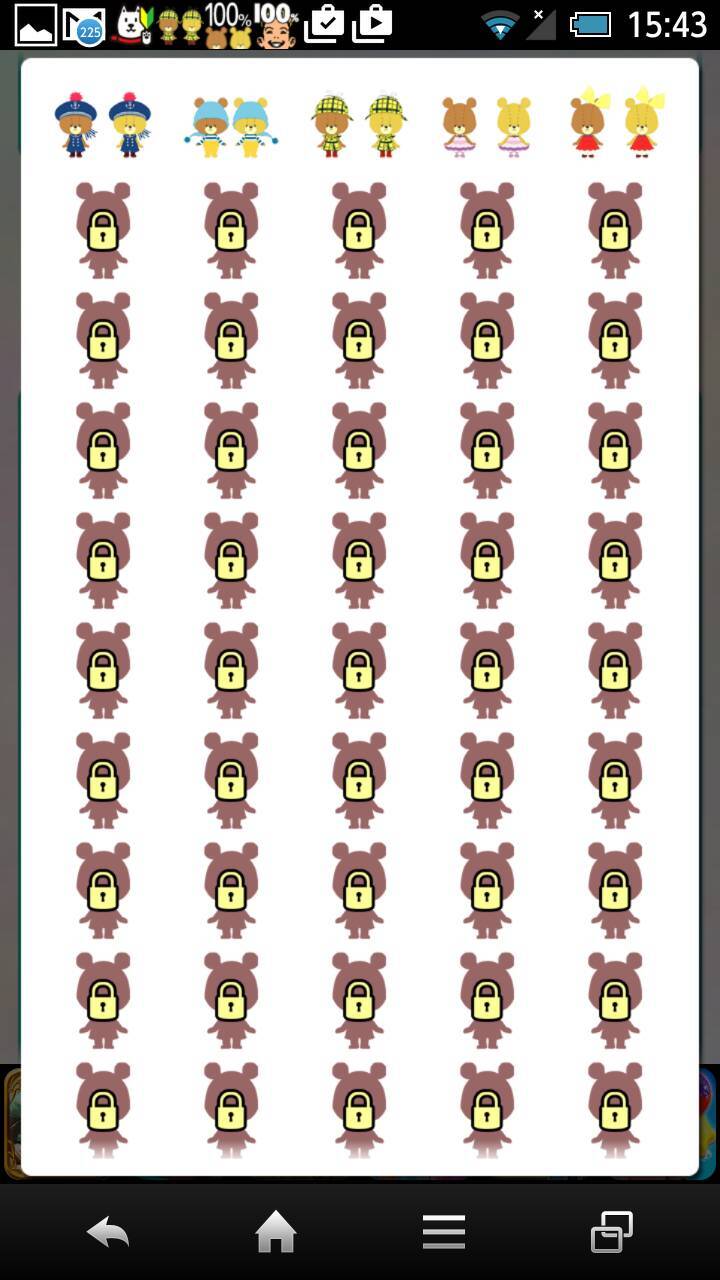Choose the bears with yellow bows, red dresses
This screenshot has height=1280, width=720.
pyautogui.click(x=616, y=124)
